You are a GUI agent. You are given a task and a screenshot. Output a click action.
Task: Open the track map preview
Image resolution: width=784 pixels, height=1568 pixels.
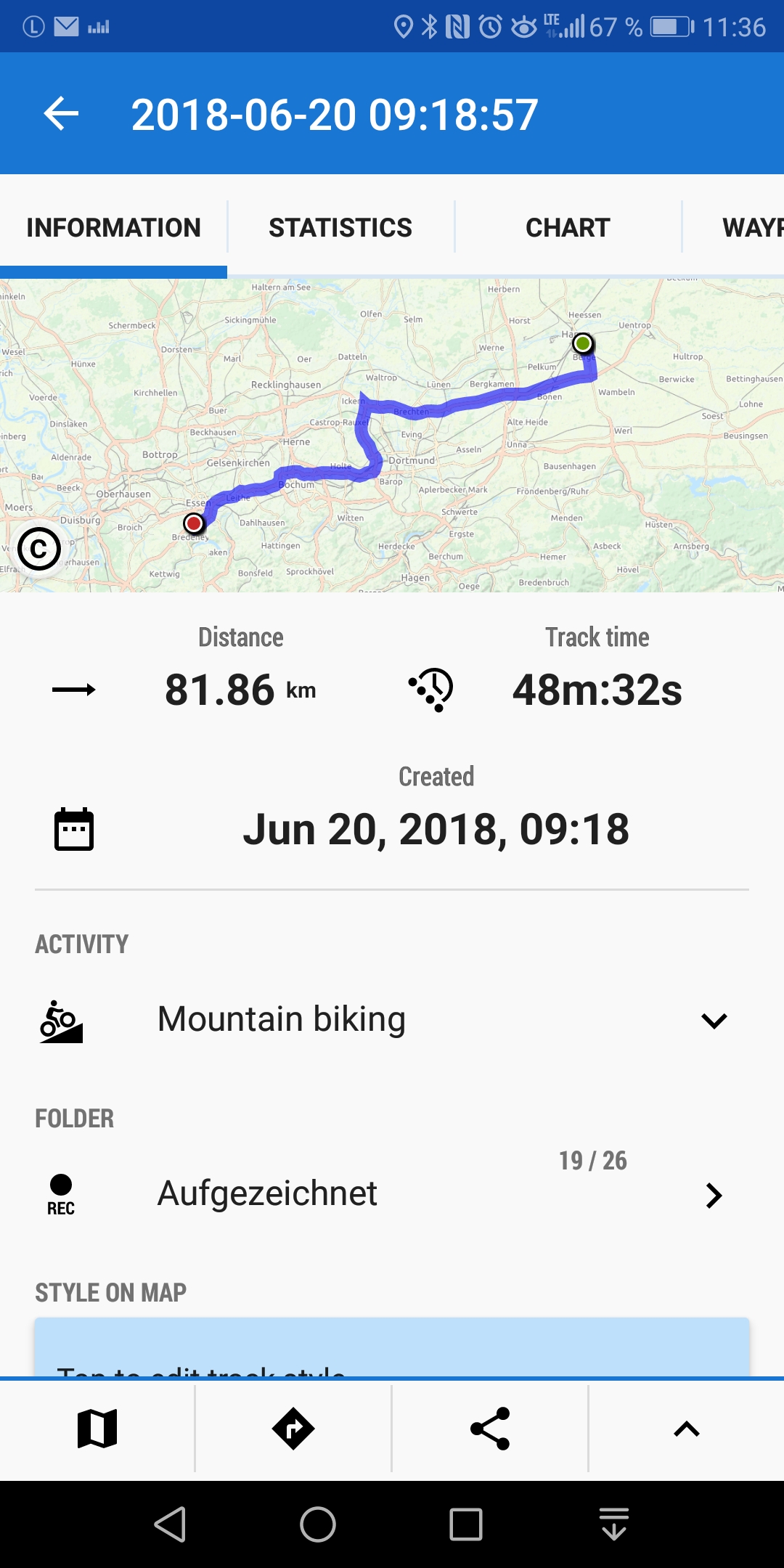(436, 436)
